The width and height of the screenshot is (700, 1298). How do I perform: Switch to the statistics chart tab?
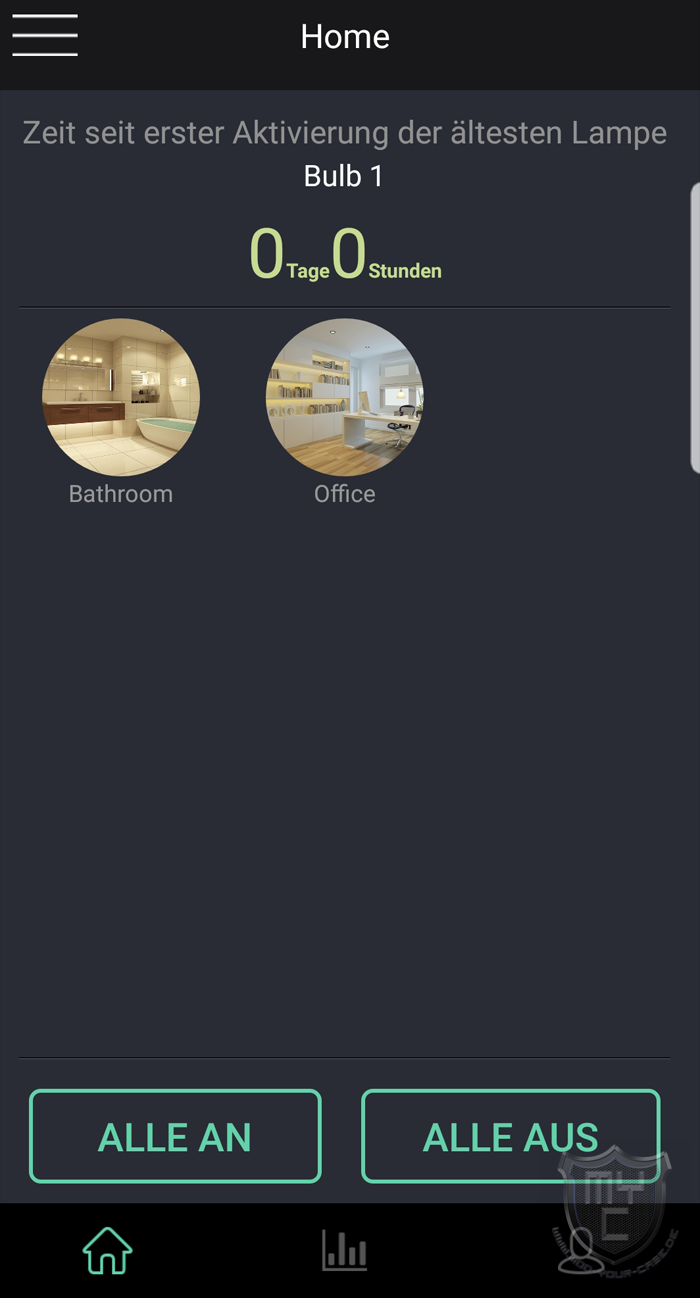(x=345, y=1251)
